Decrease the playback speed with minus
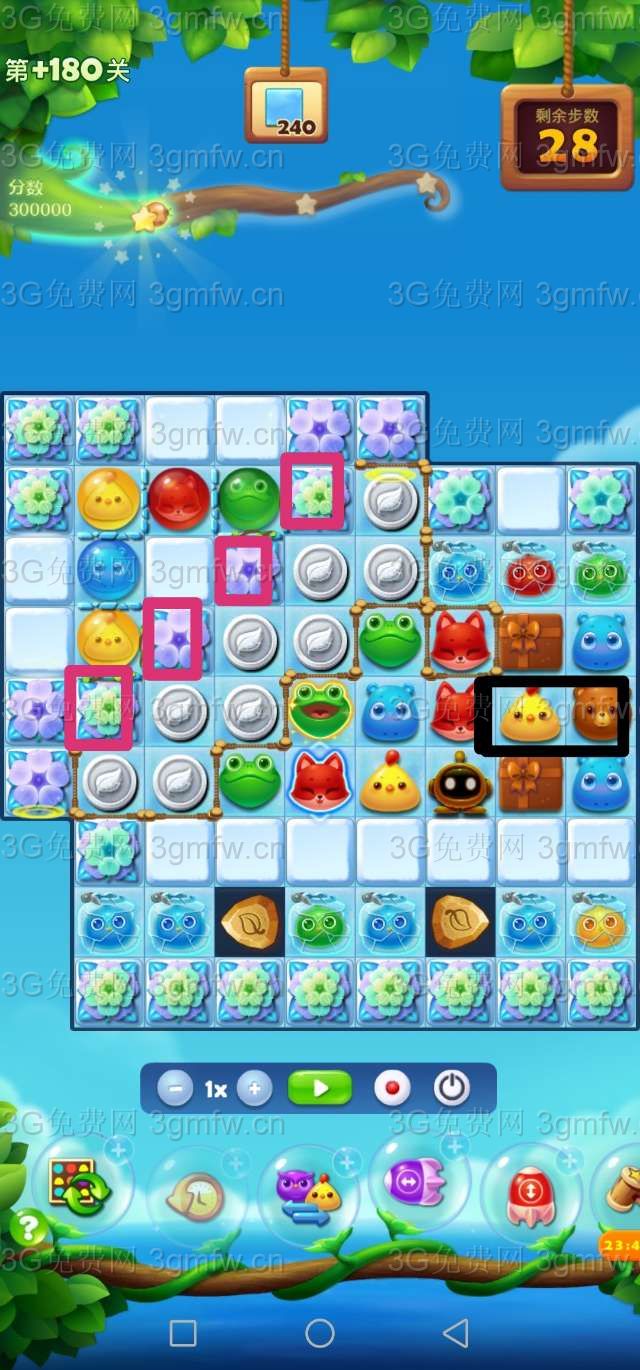 175,1088
